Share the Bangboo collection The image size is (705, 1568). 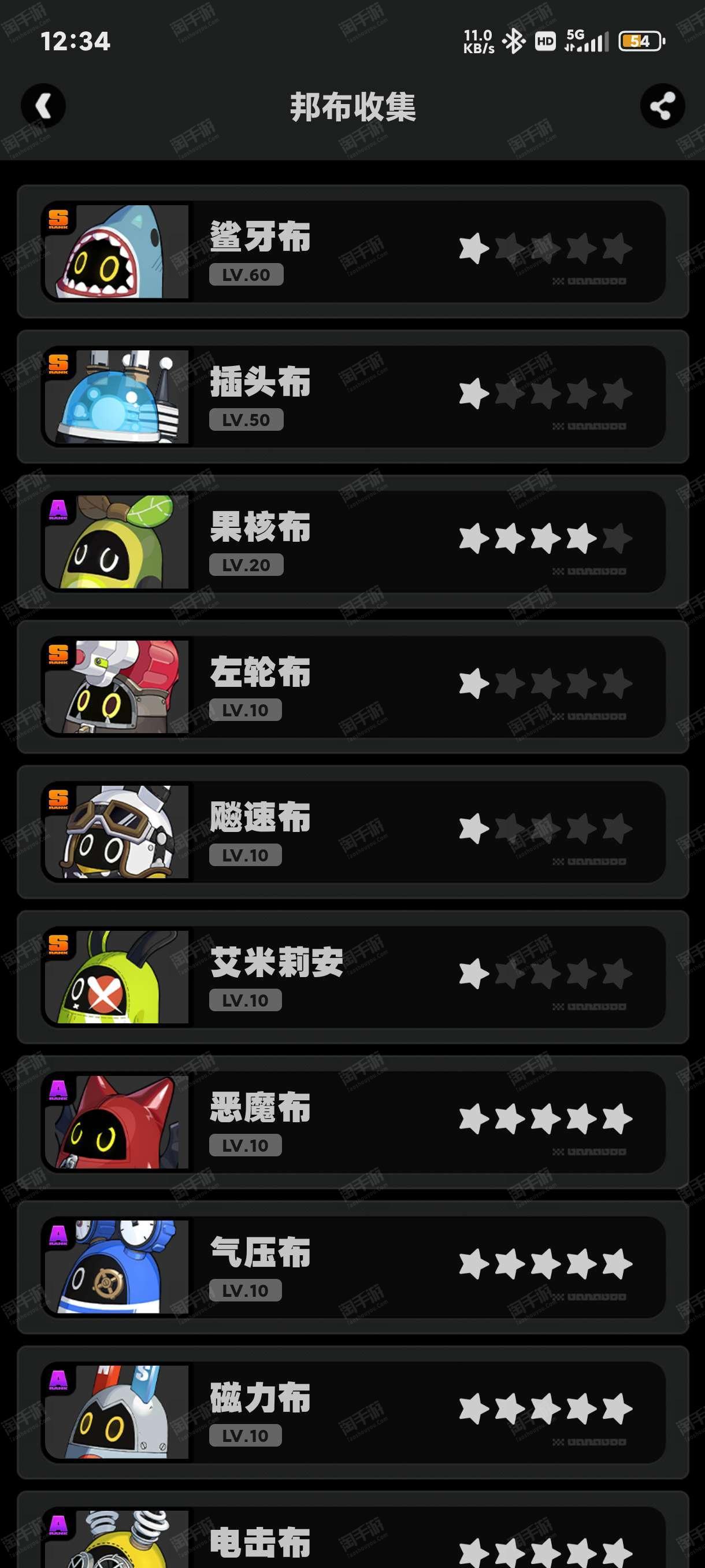662,106
